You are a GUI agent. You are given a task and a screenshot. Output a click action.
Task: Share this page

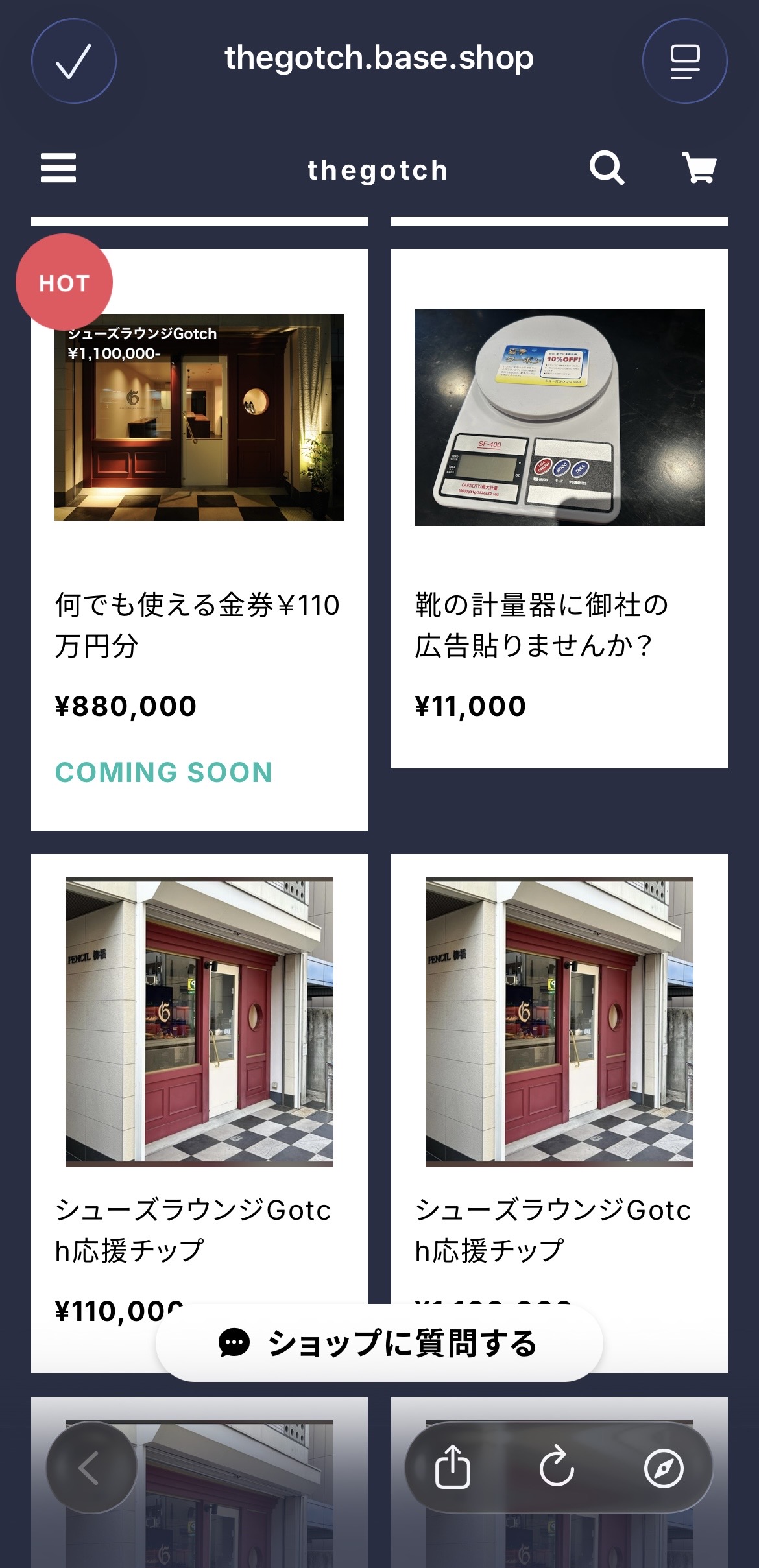pos(453,1467)
